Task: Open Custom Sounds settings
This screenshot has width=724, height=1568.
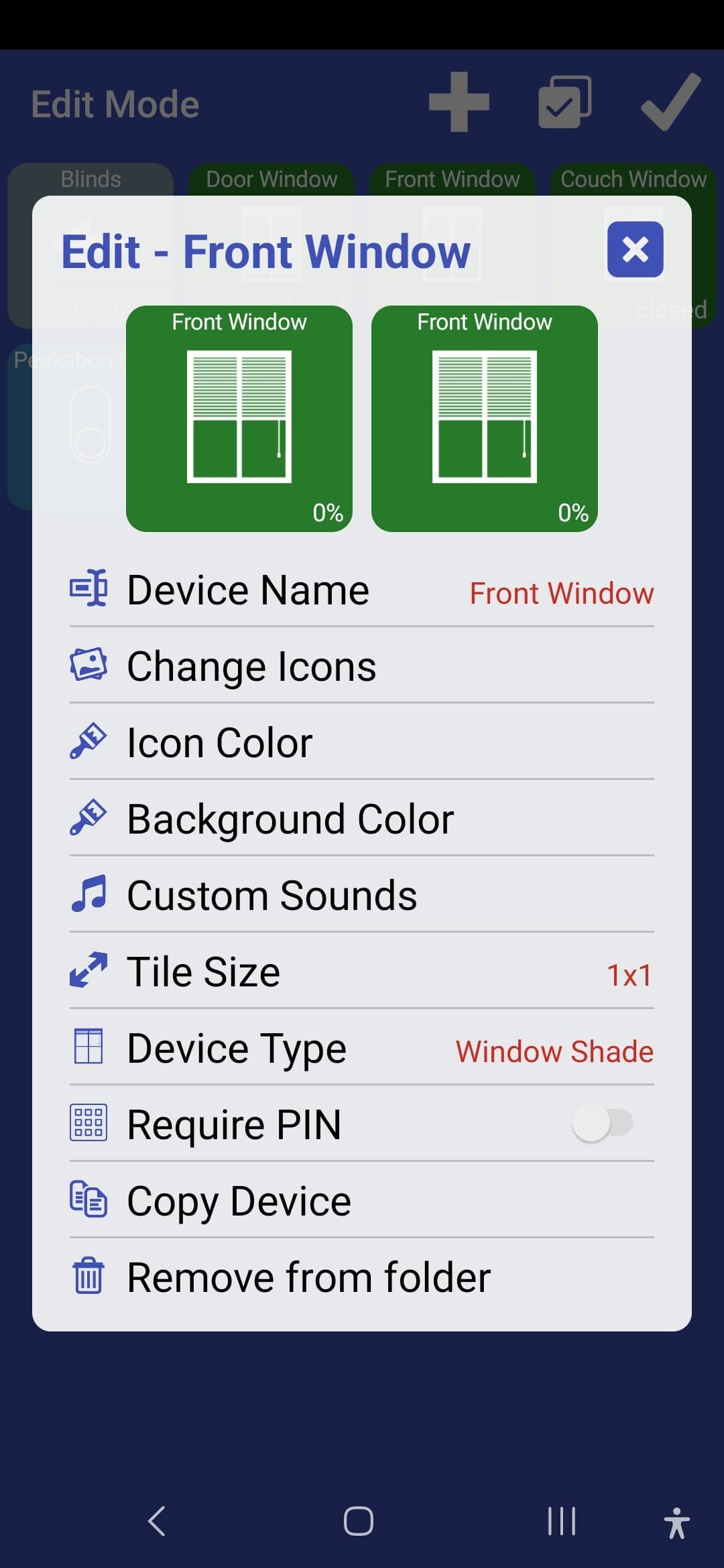Action: tap(361, 896)
